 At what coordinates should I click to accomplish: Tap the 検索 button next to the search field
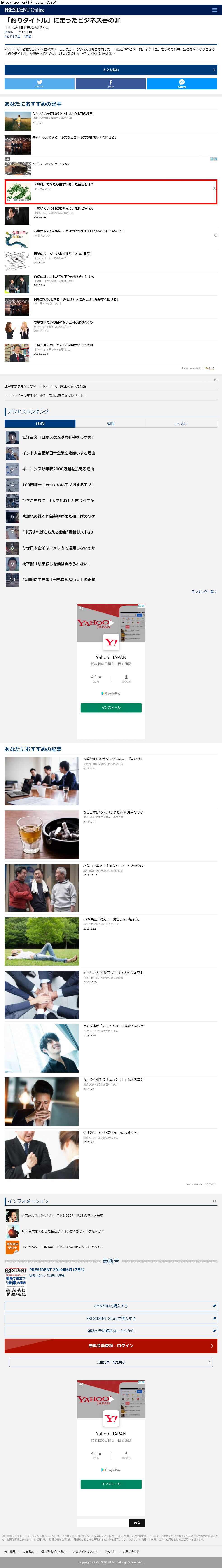coord(137,1523)
